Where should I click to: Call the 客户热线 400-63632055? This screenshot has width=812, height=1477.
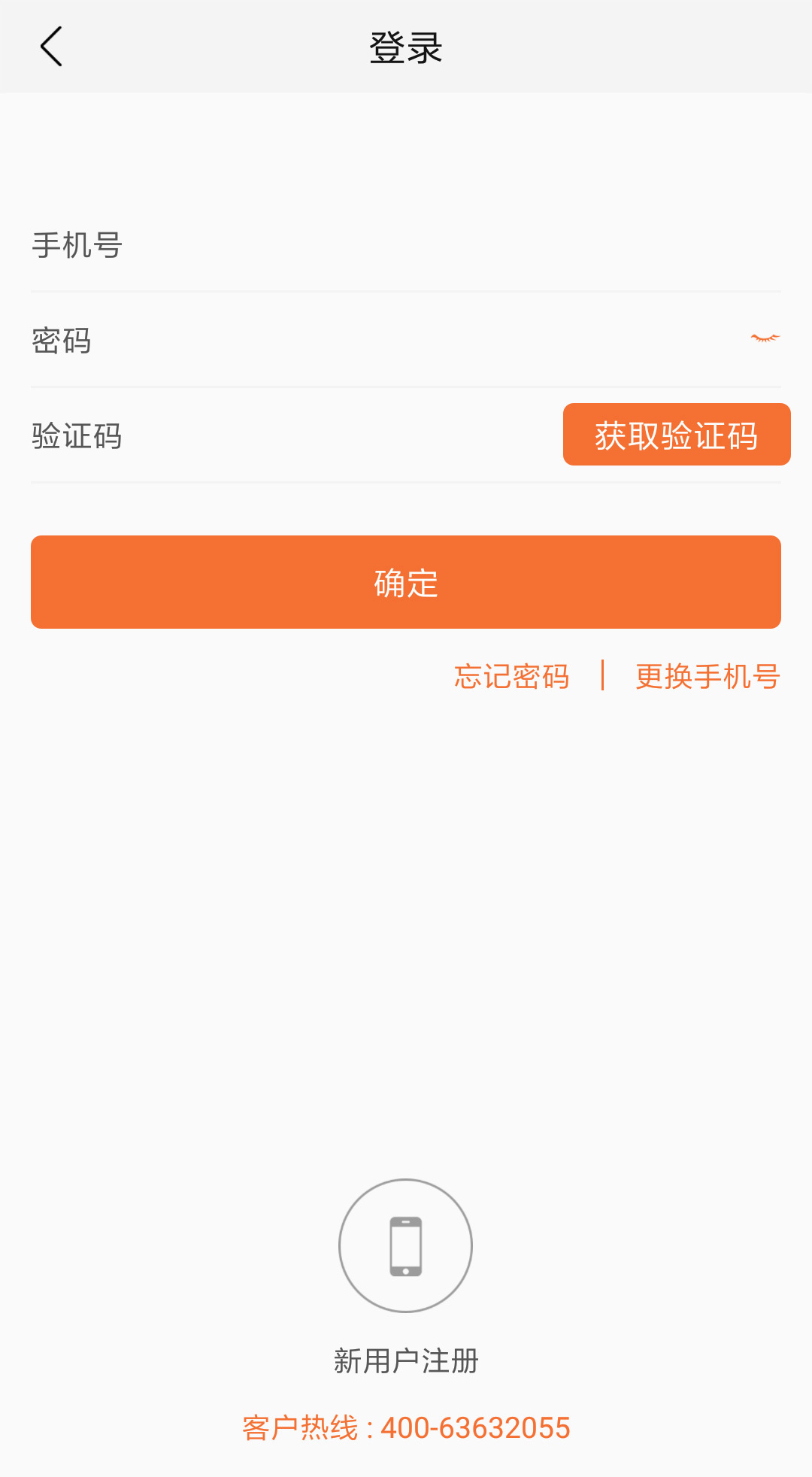(x=406, y=1427)
